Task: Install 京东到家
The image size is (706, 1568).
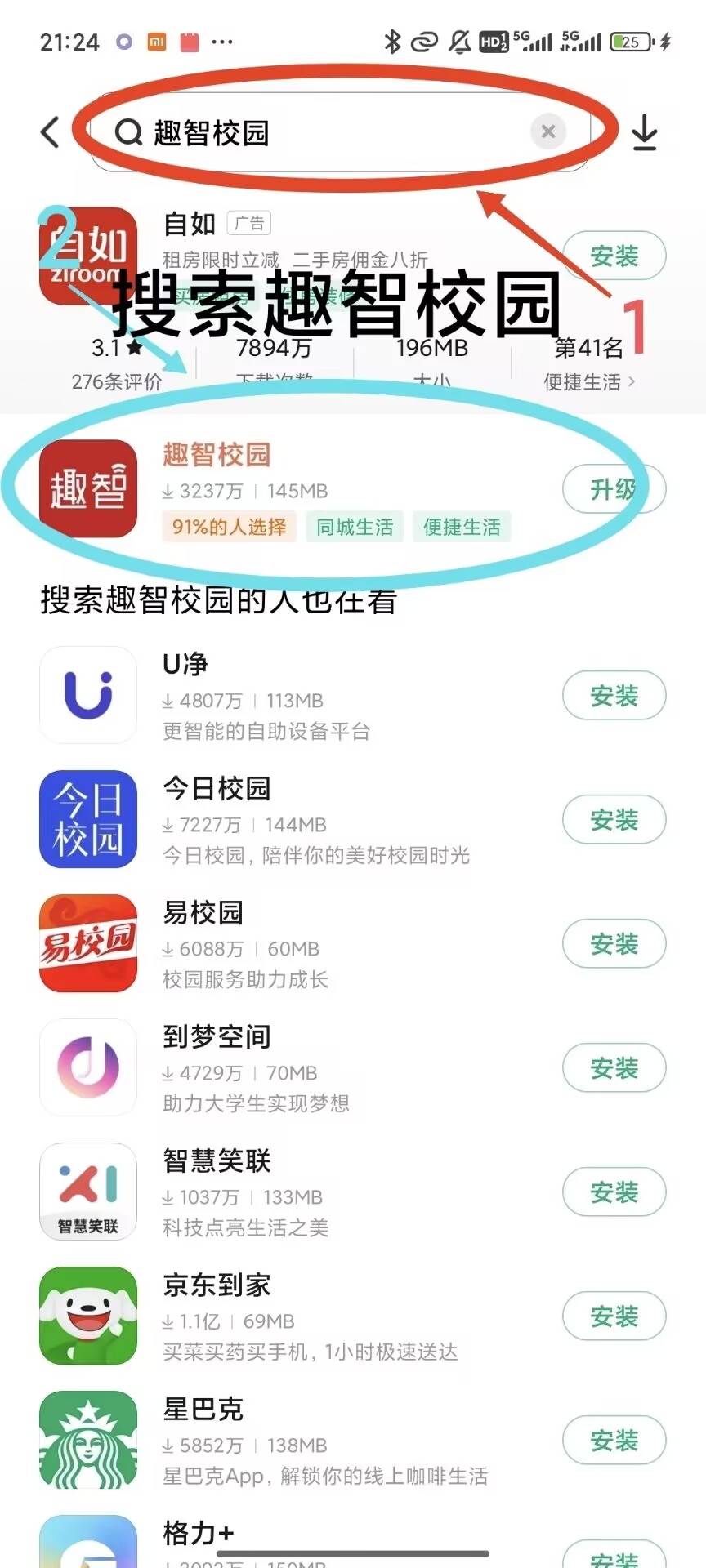Action: coord(614,1316)
